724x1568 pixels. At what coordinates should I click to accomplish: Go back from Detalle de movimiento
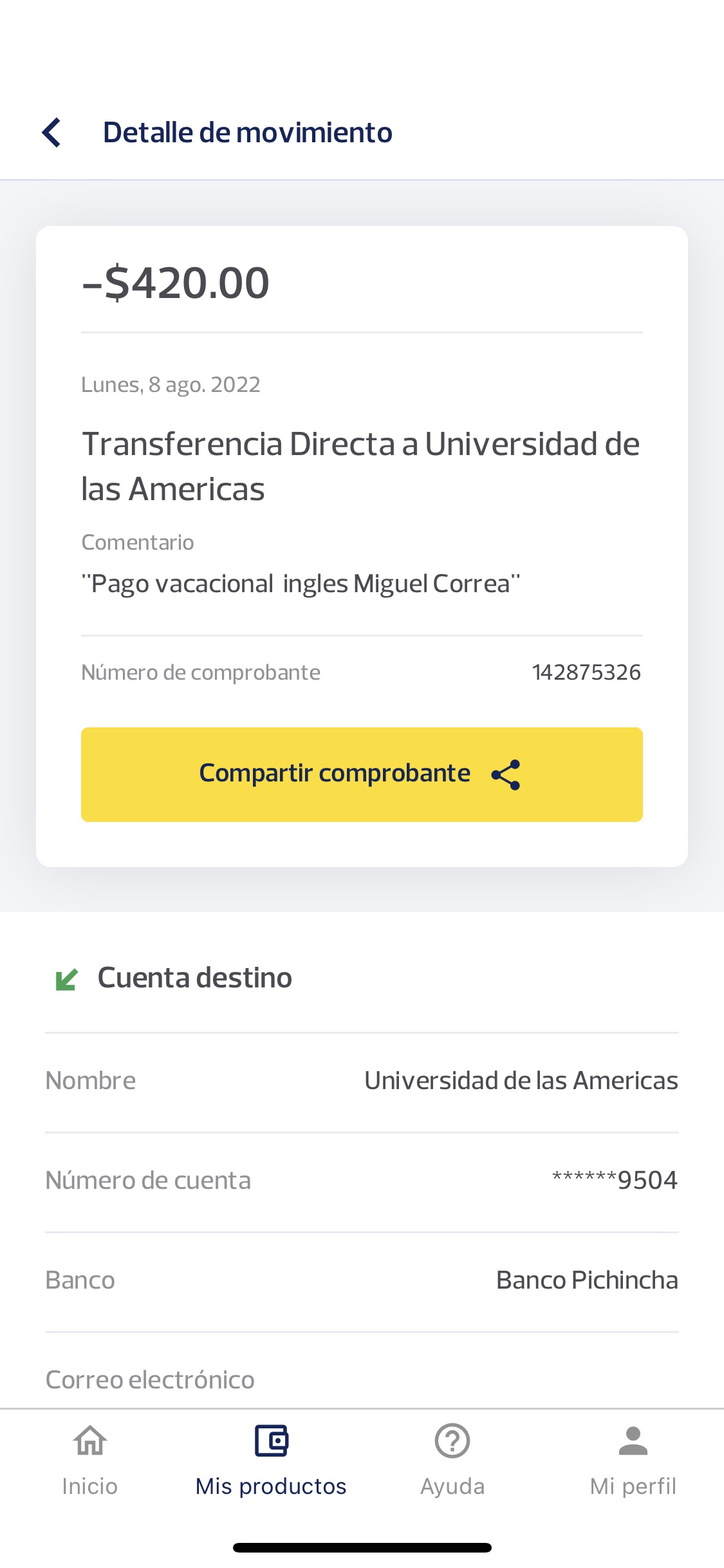coord(52,133)
